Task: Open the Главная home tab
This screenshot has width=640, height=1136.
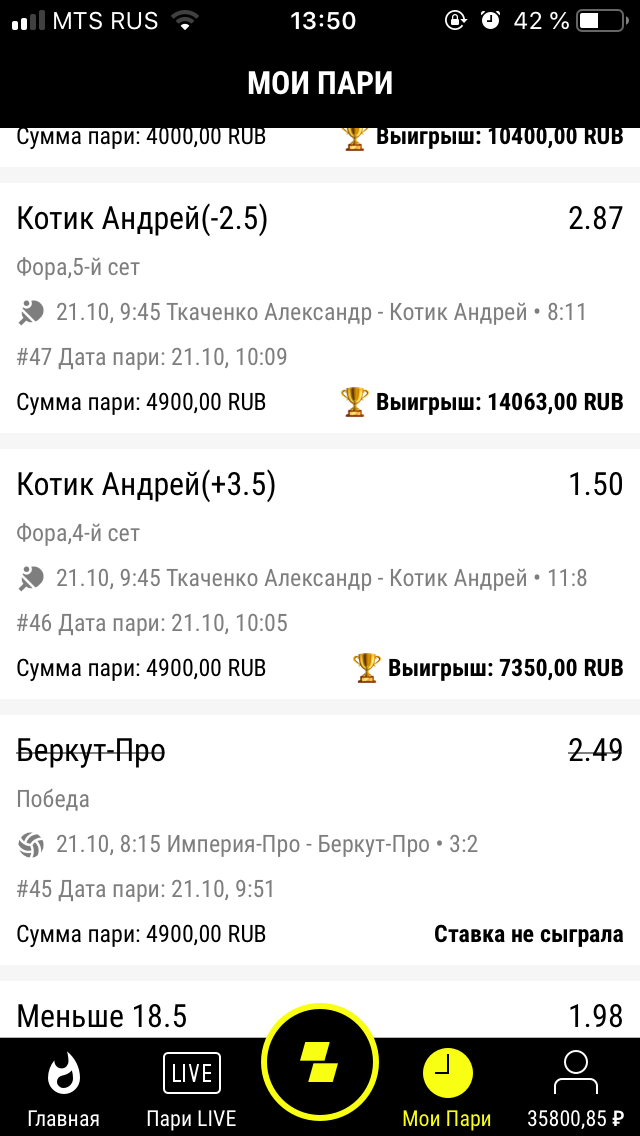Action: (63, 1088)
